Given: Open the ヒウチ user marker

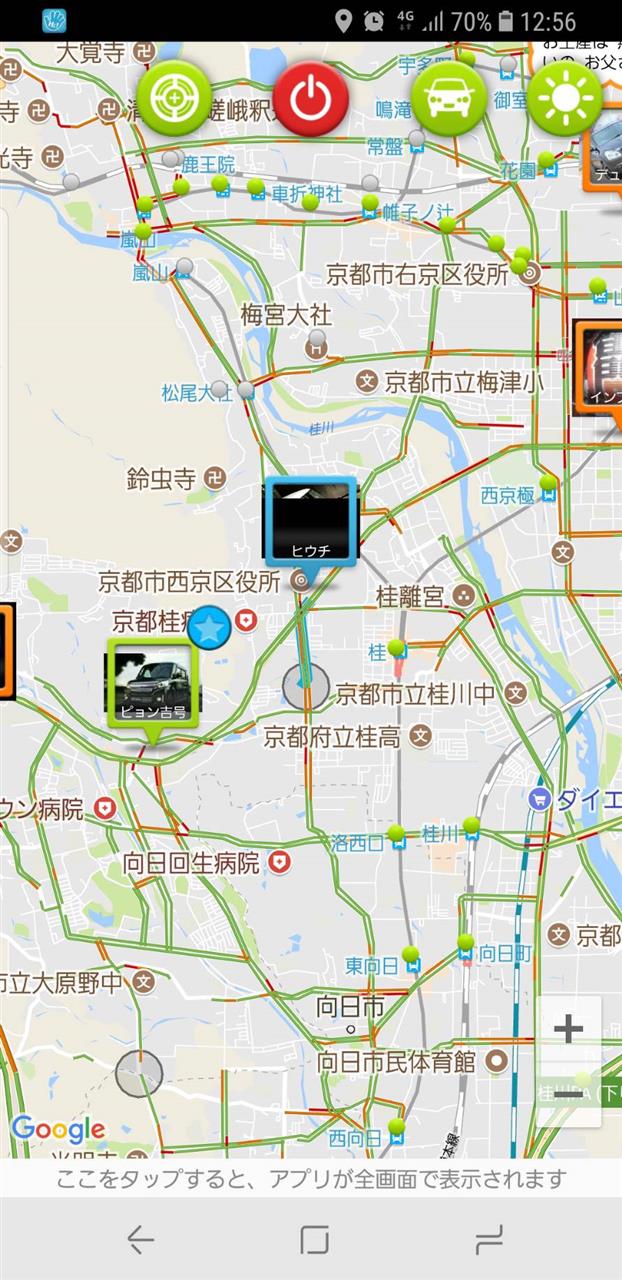Looking at the screenshot, I should tap(311, 520).
